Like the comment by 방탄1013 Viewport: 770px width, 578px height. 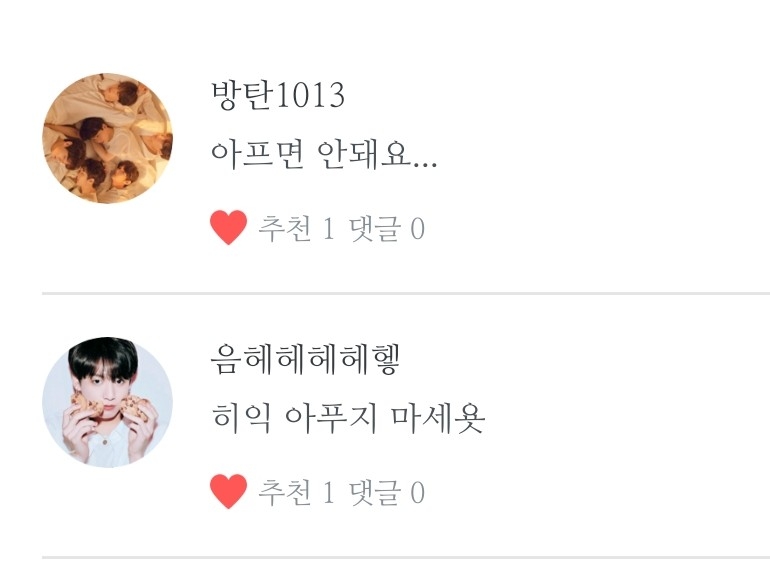[x=228, y=227]
